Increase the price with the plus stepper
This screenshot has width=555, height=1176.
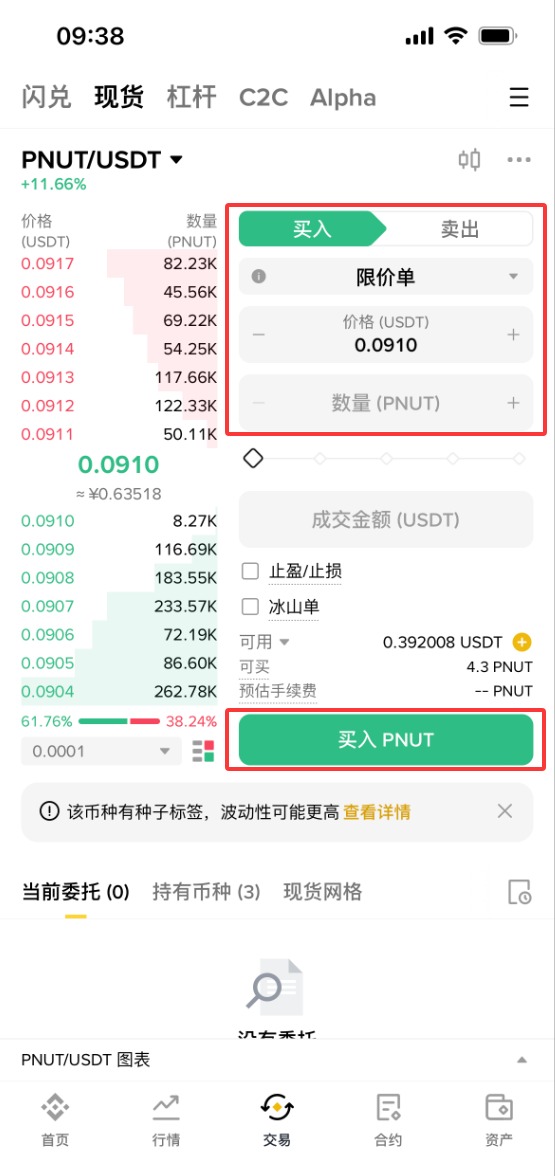pos(514,334)
